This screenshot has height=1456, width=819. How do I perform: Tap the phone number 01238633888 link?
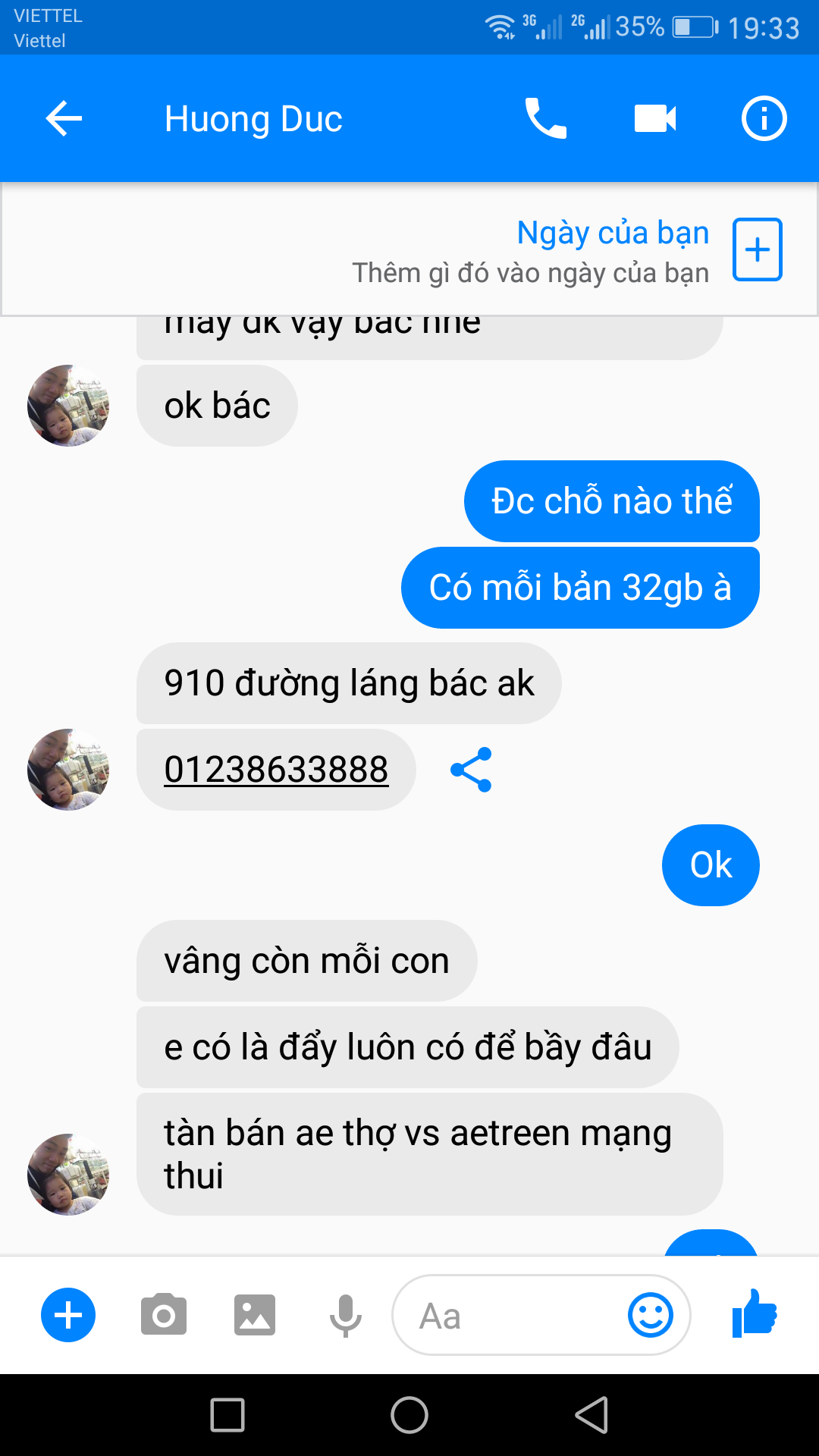[276, 770]
